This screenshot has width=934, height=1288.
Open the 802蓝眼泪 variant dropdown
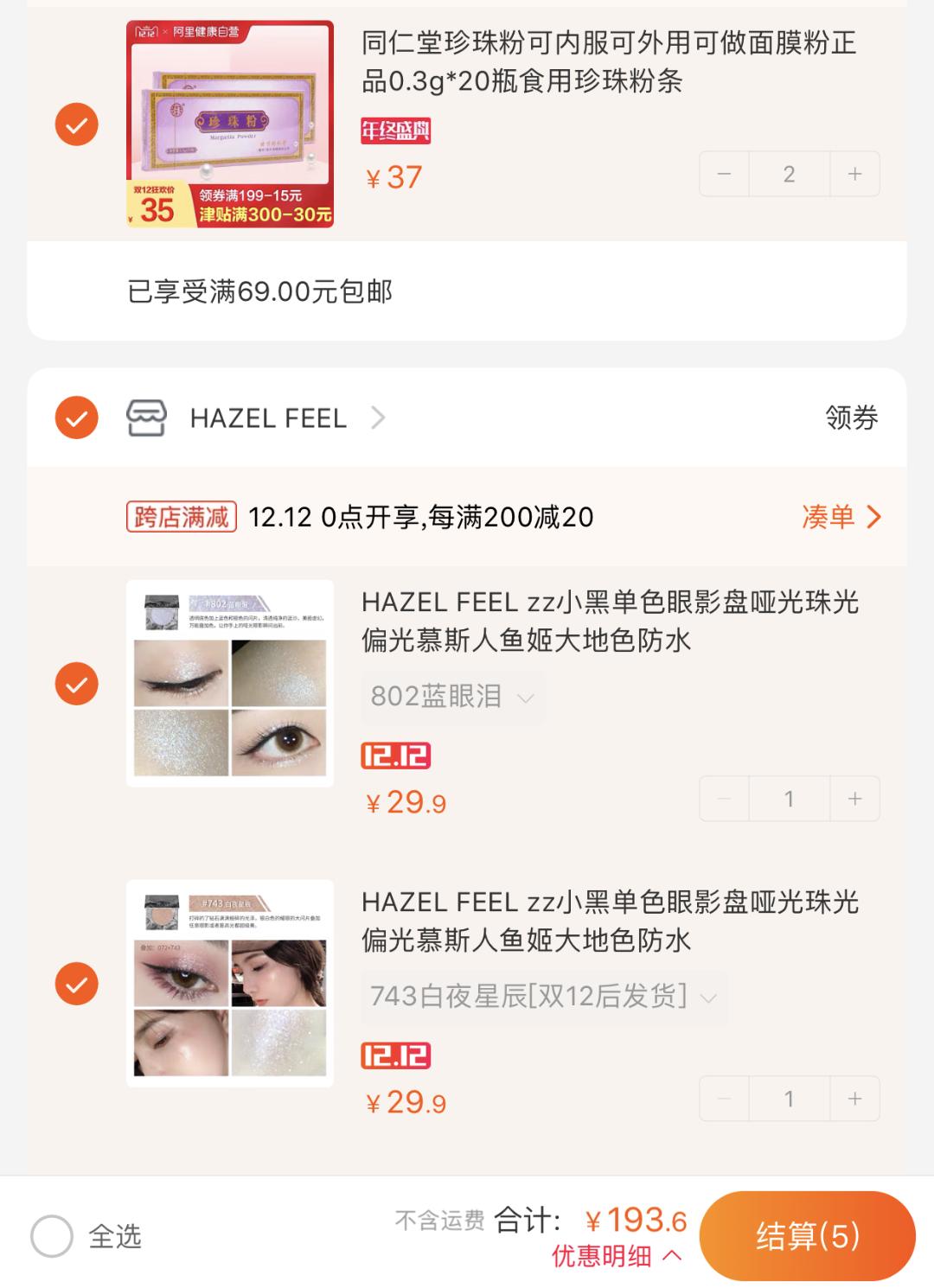452,695
